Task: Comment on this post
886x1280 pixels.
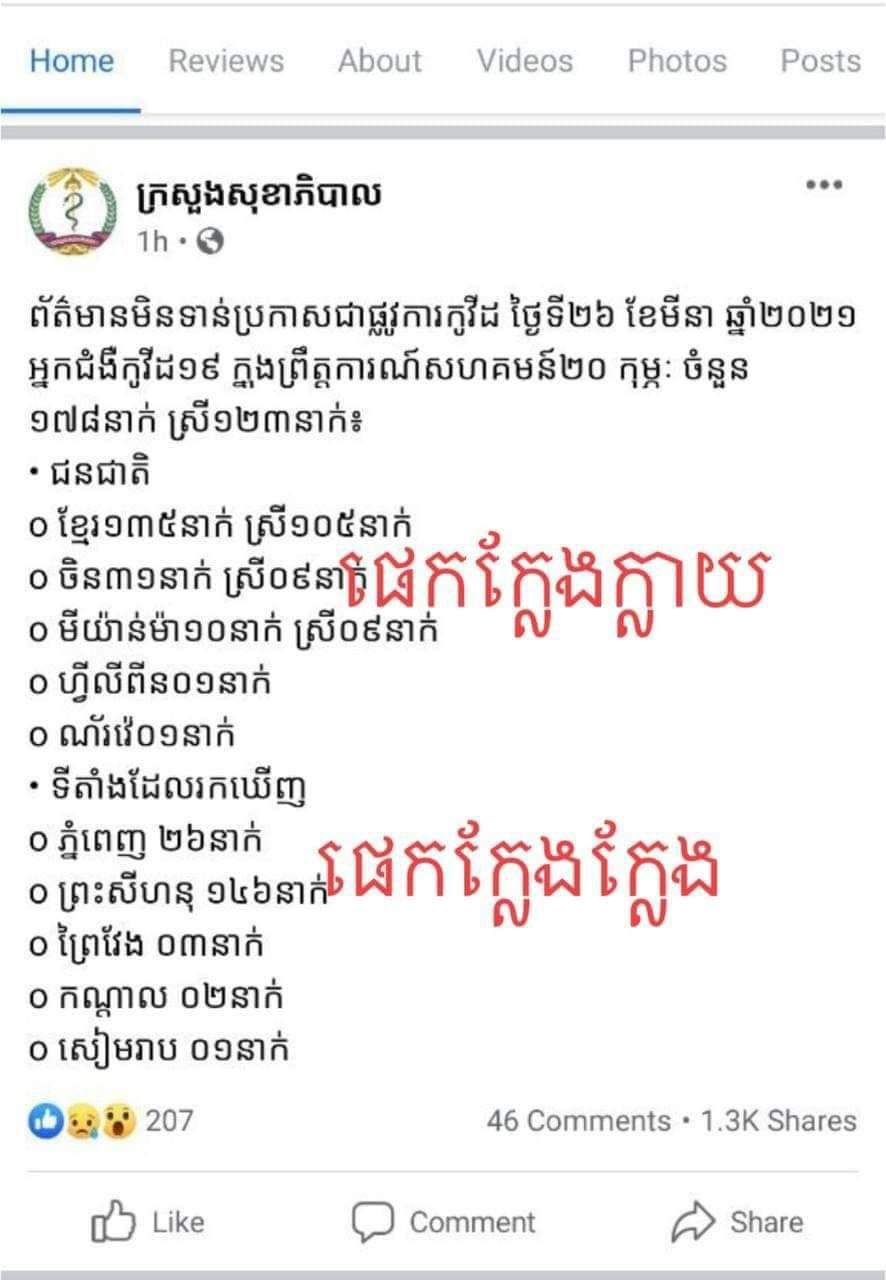Action: [443, 1222]
